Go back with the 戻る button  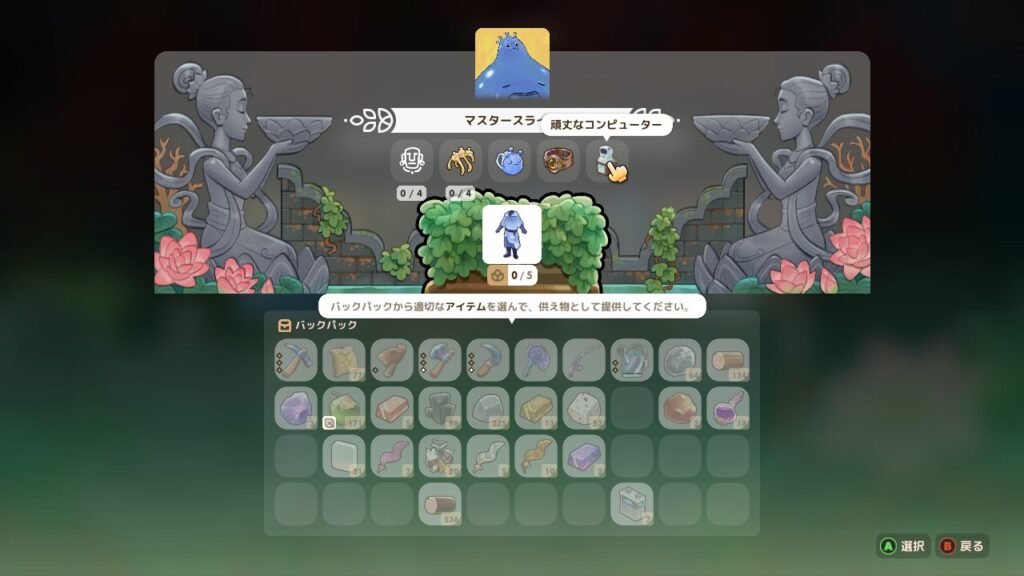tap(961, 546)
